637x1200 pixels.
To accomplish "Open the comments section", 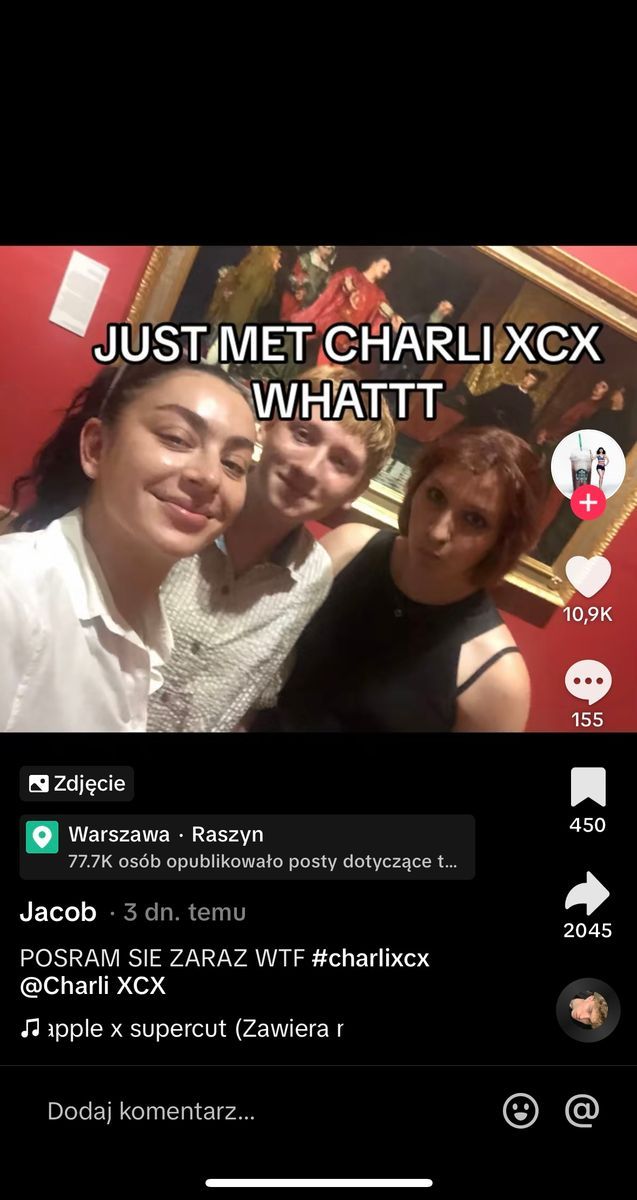I will coord(588,682).
